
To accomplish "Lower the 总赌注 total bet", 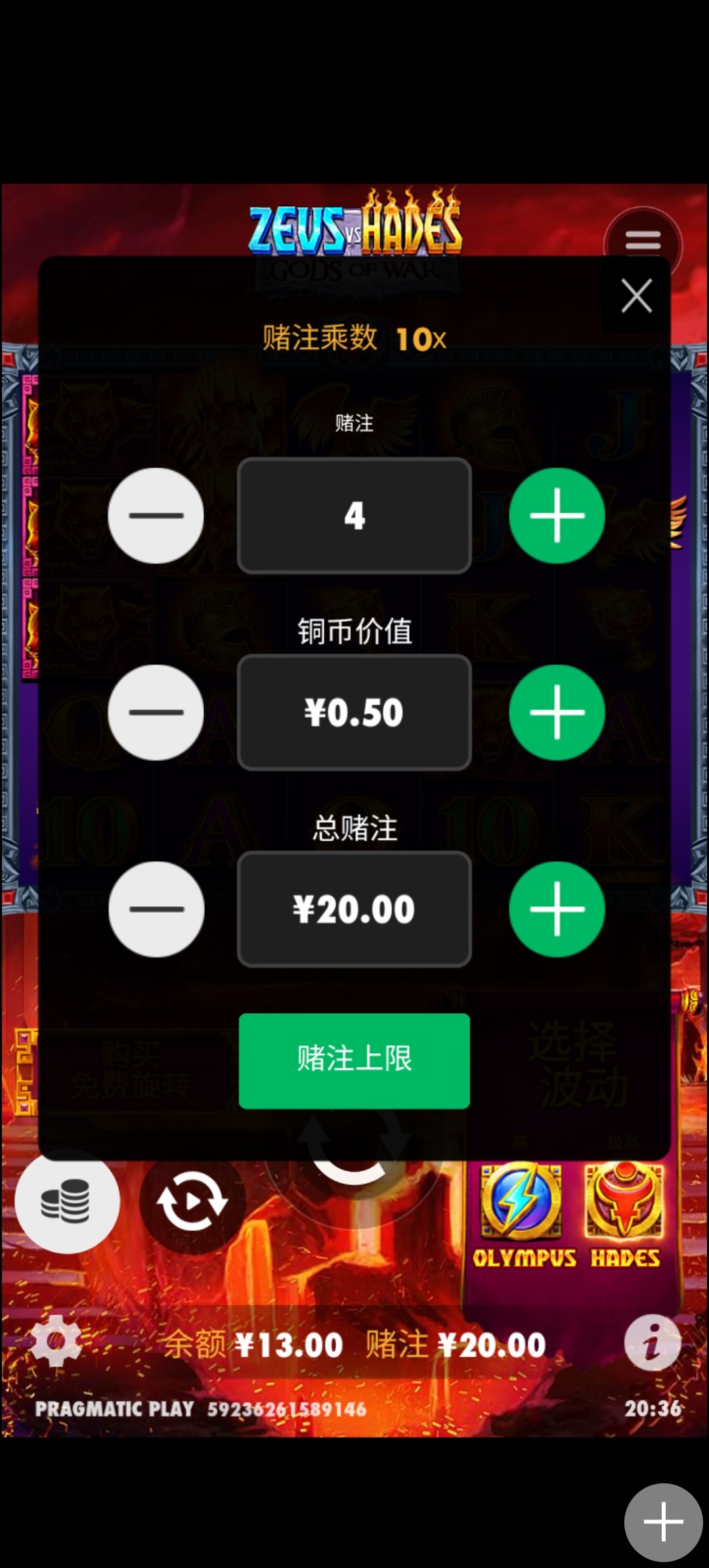I will click(156, 909).
